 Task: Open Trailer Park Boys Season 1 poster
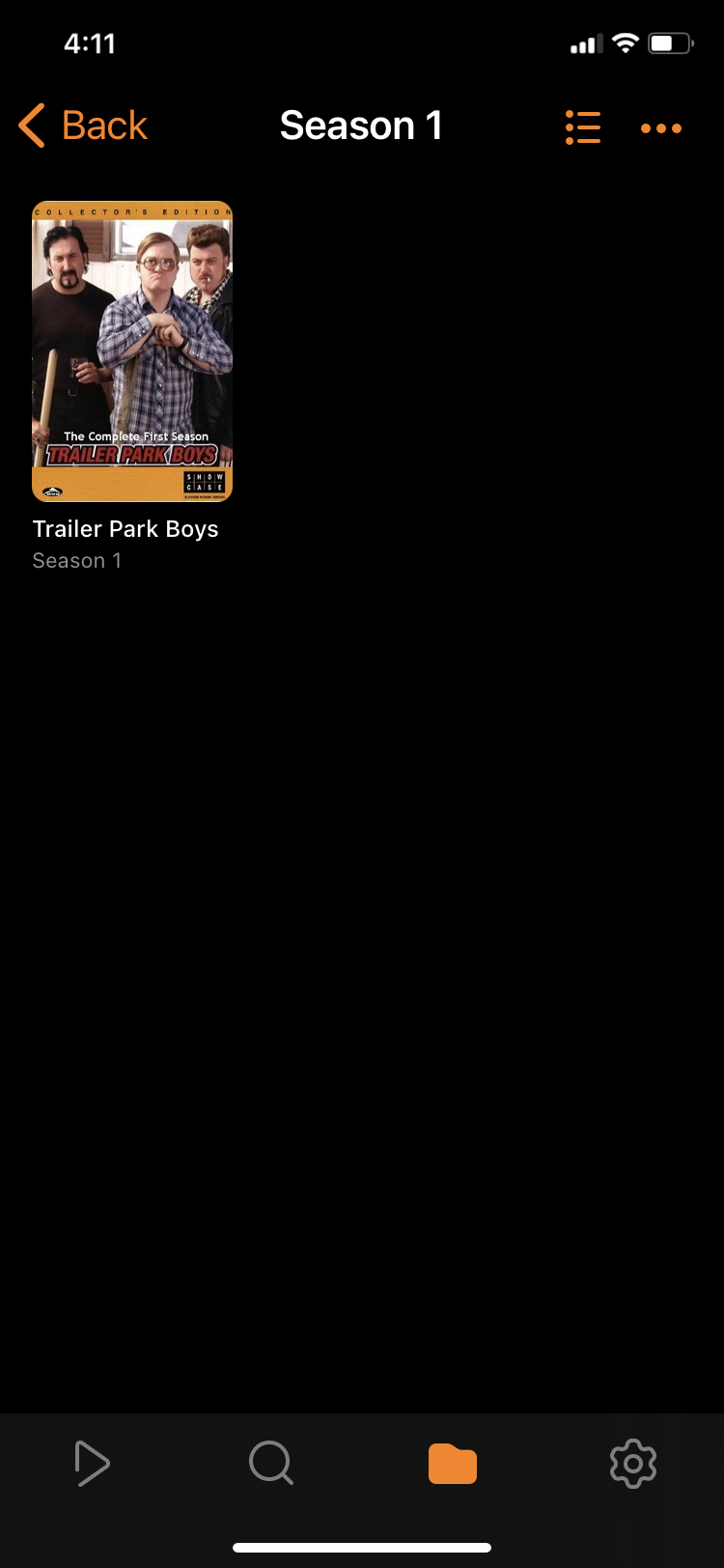click(132, 351)
